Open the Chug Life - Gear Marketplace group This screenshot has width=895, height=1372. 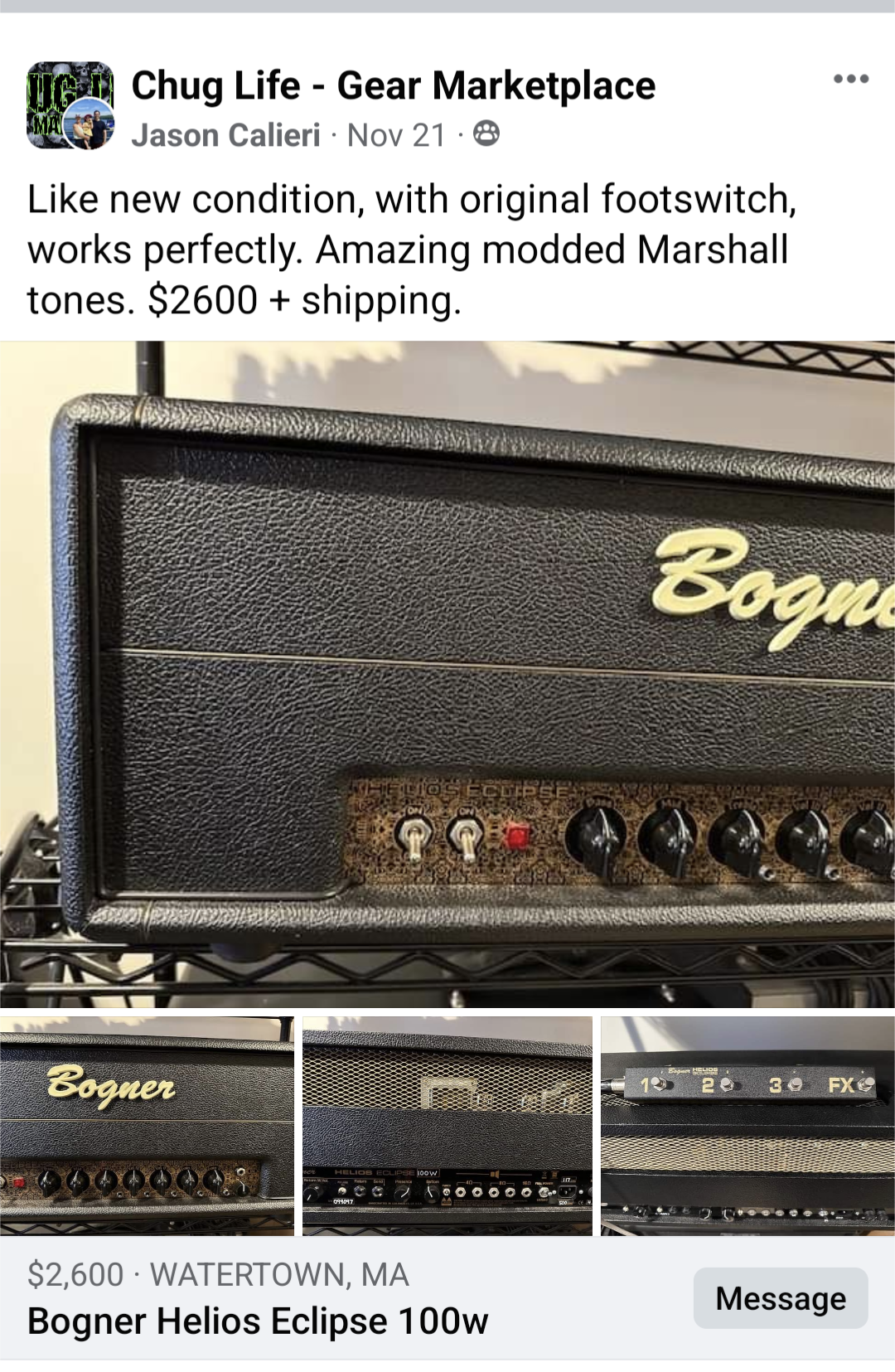click(x=393, y=86)
